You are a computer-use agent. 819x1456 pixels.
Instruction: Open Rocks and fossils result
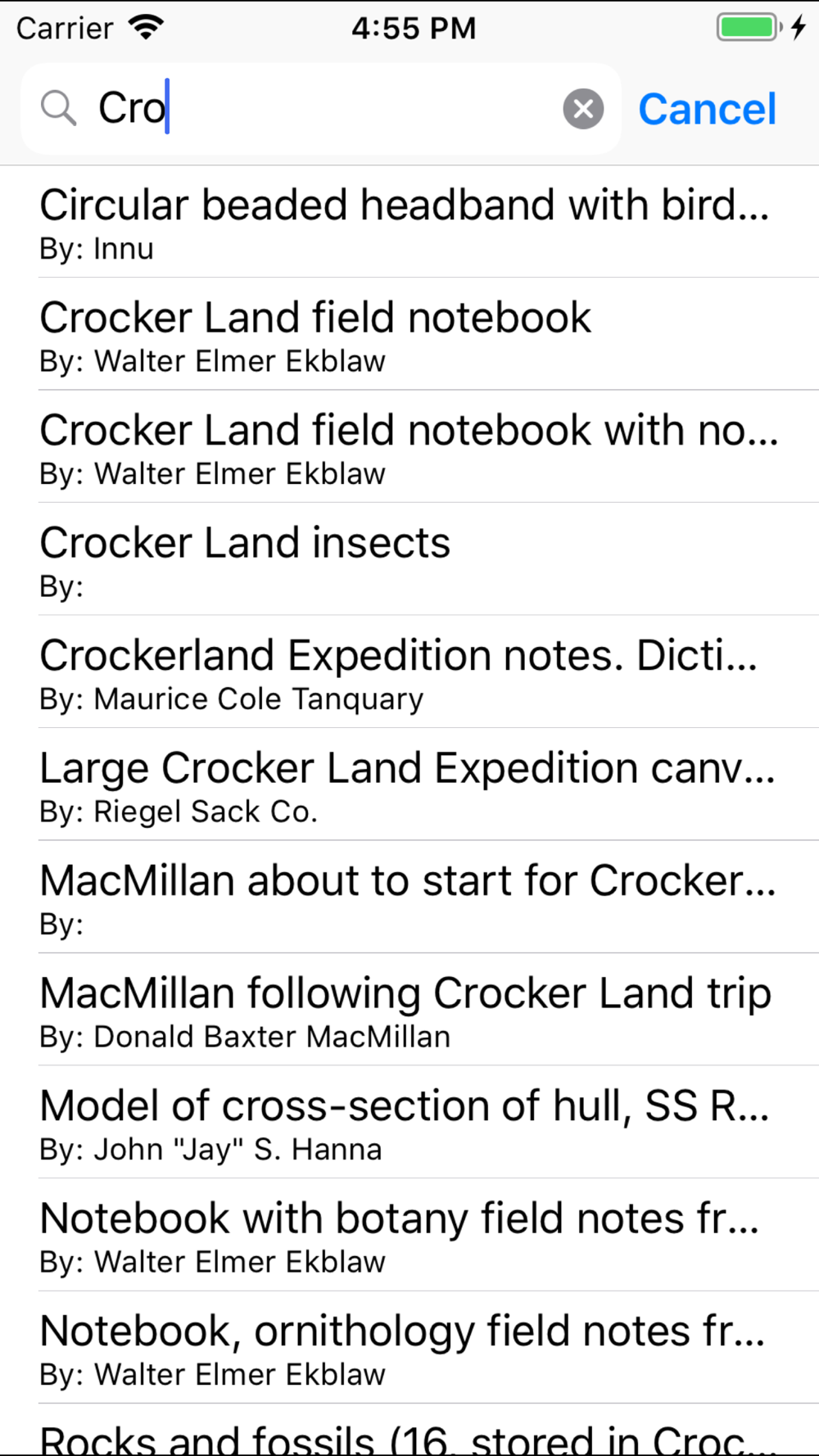pyautogui.click(x=409, y=1431)
